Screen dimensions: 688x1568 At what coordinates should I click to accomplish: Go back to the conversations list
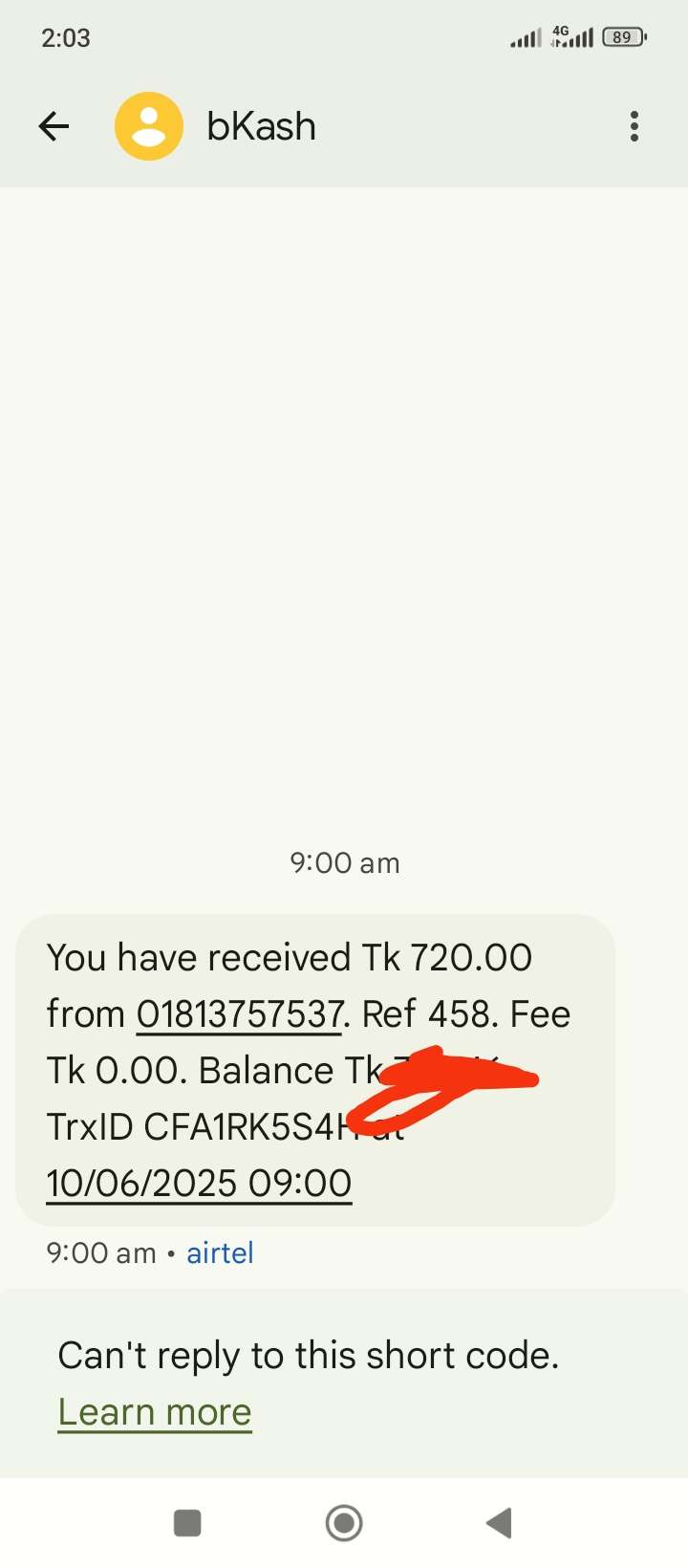click(x=54, y=126)
